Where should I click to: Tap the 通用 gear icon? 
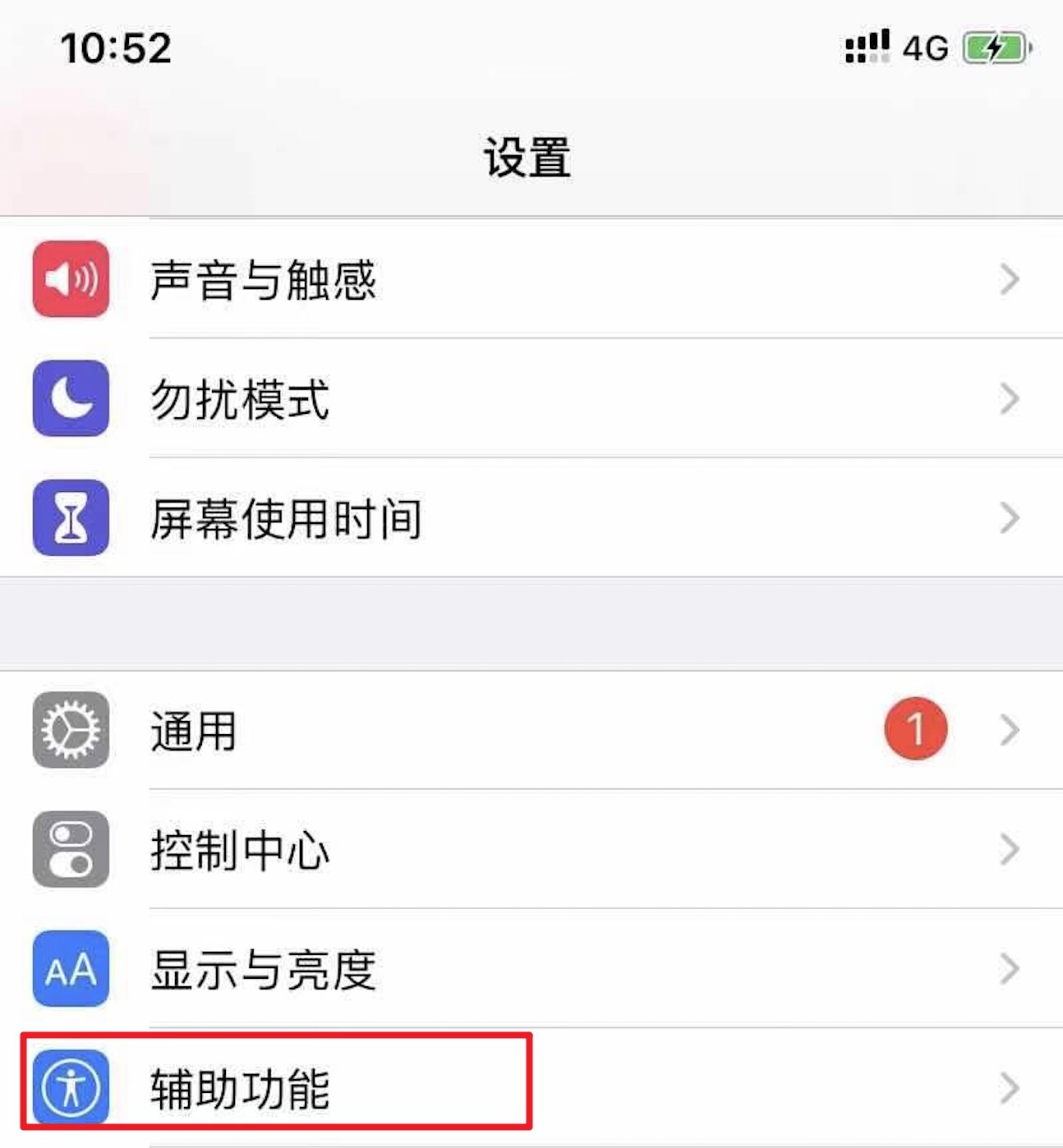(x=70, y=731)
